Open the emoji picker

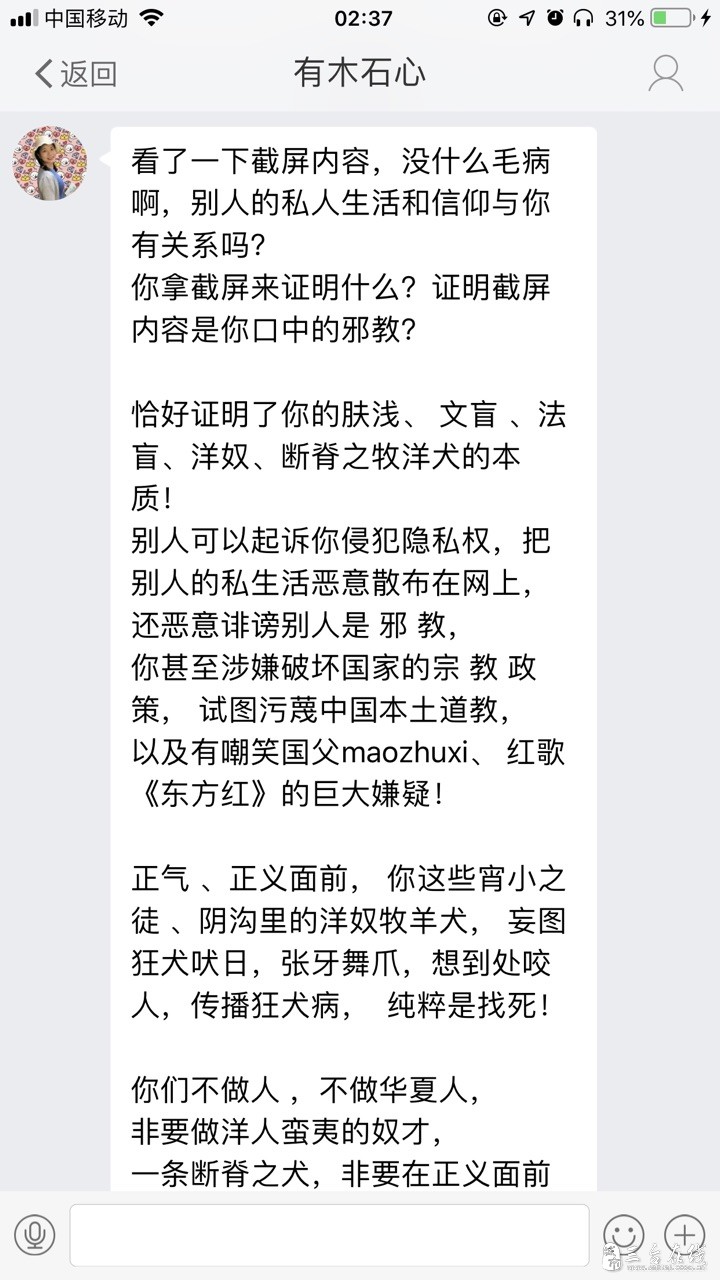click(x=623, y=1235)
